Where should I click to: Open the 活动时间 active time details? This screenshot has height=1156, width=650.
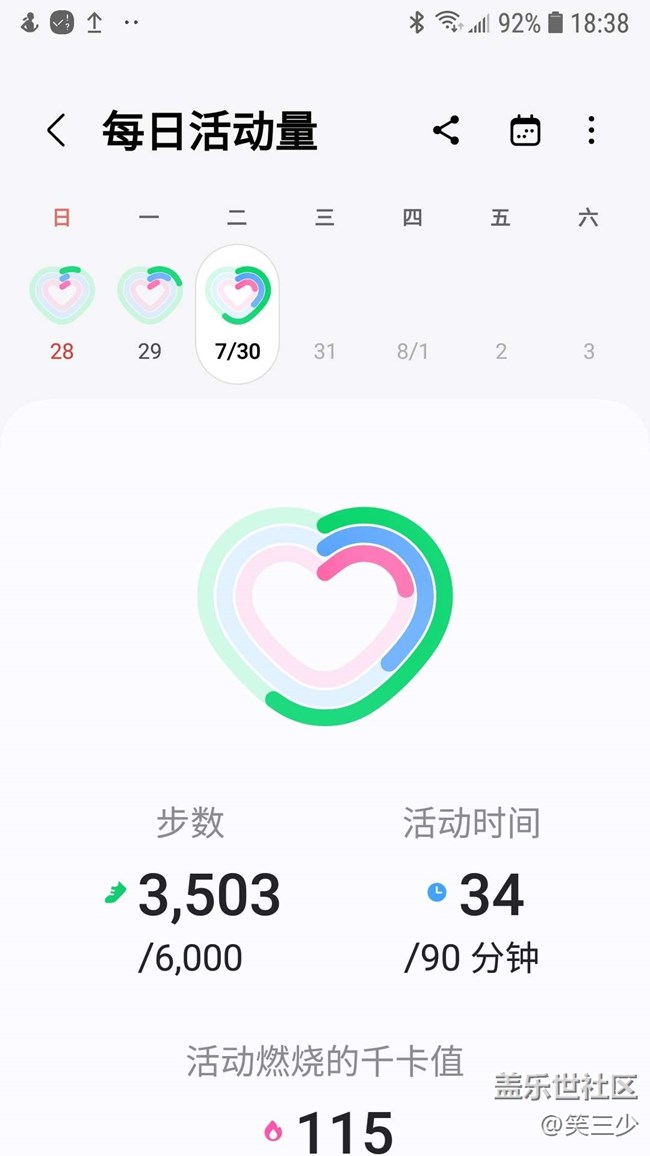point(472,891)
